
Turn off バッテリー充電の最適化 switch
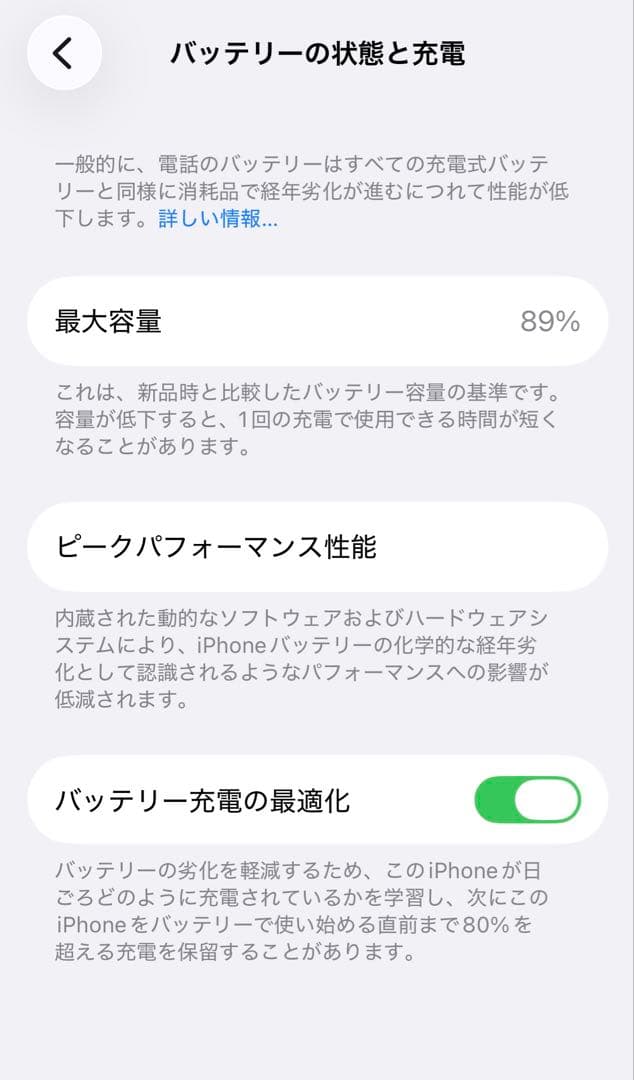click(527, 800)
